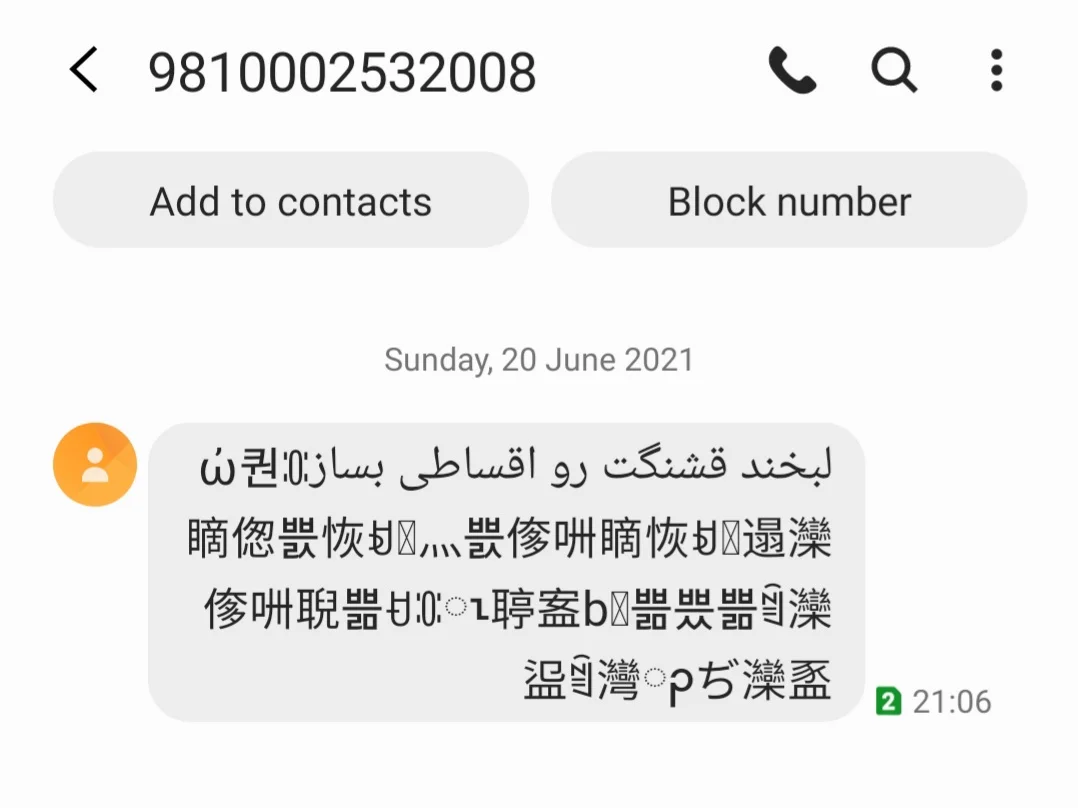The height and width of the screenshot is (808, 1078).
Task: Open the sender's orange contact avatar
Action: [x=95, y=465]
